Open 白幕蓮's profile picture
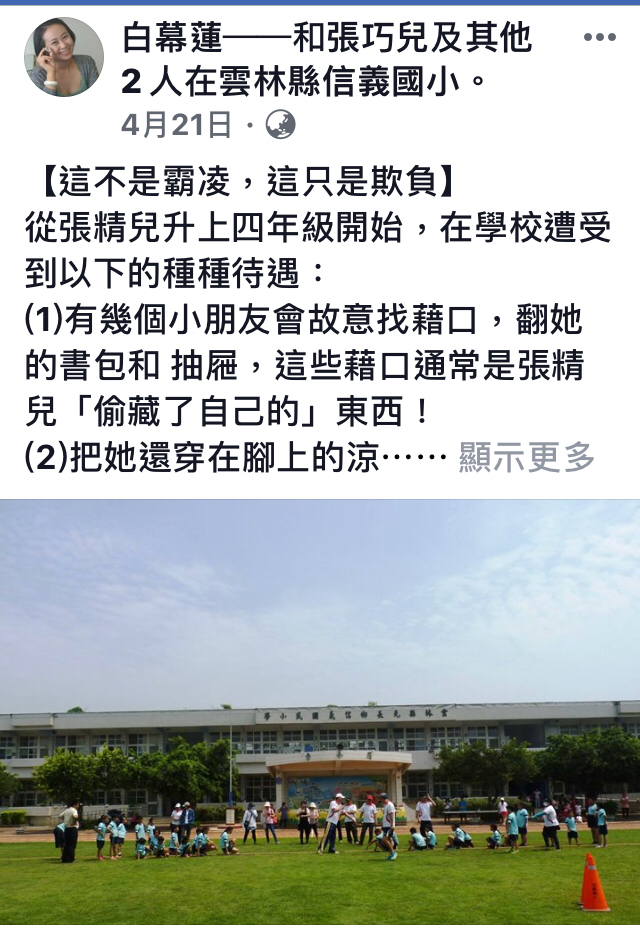Image resolution: width=640 pixels, height=928 pixels. tap(64, 57)
